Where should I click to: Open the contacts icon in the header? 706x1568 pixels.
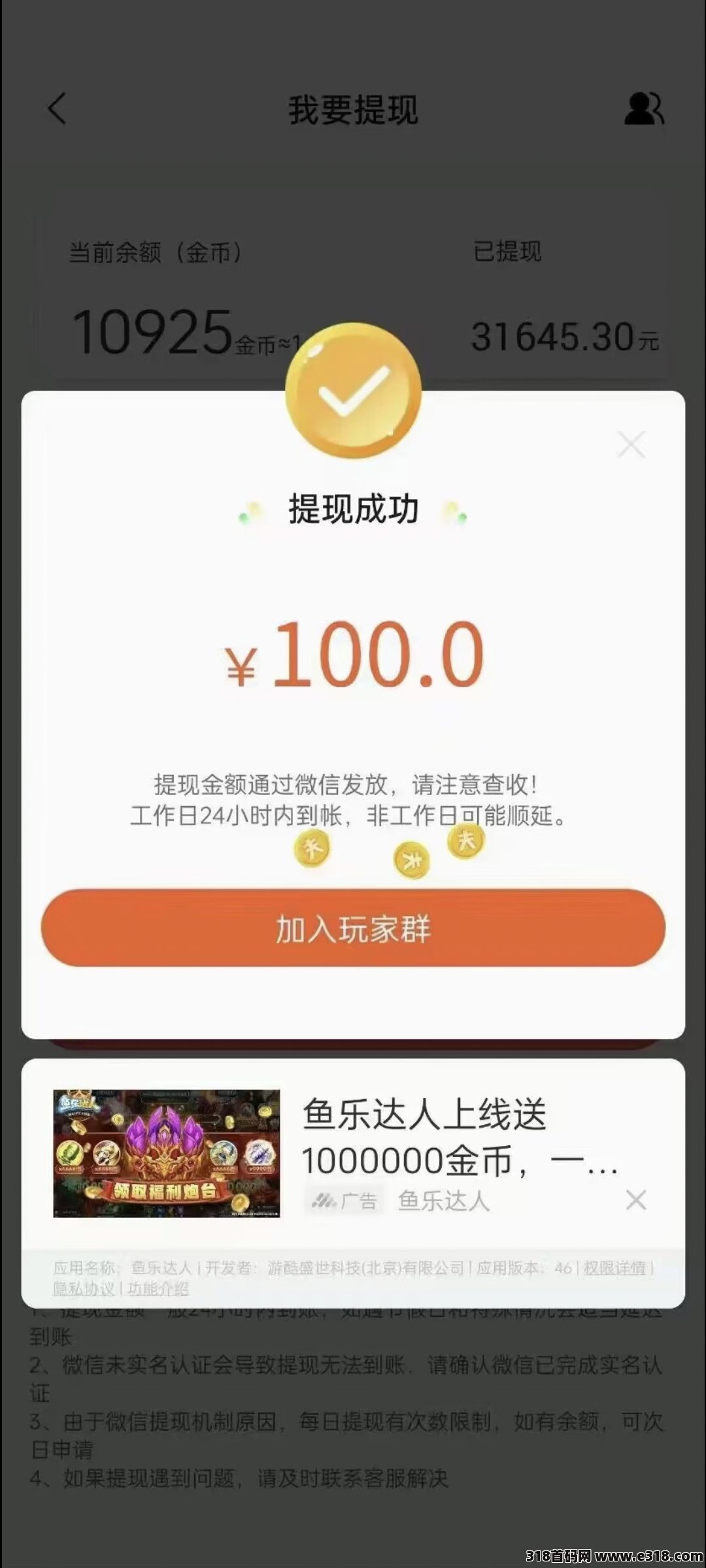click(643, 108)
